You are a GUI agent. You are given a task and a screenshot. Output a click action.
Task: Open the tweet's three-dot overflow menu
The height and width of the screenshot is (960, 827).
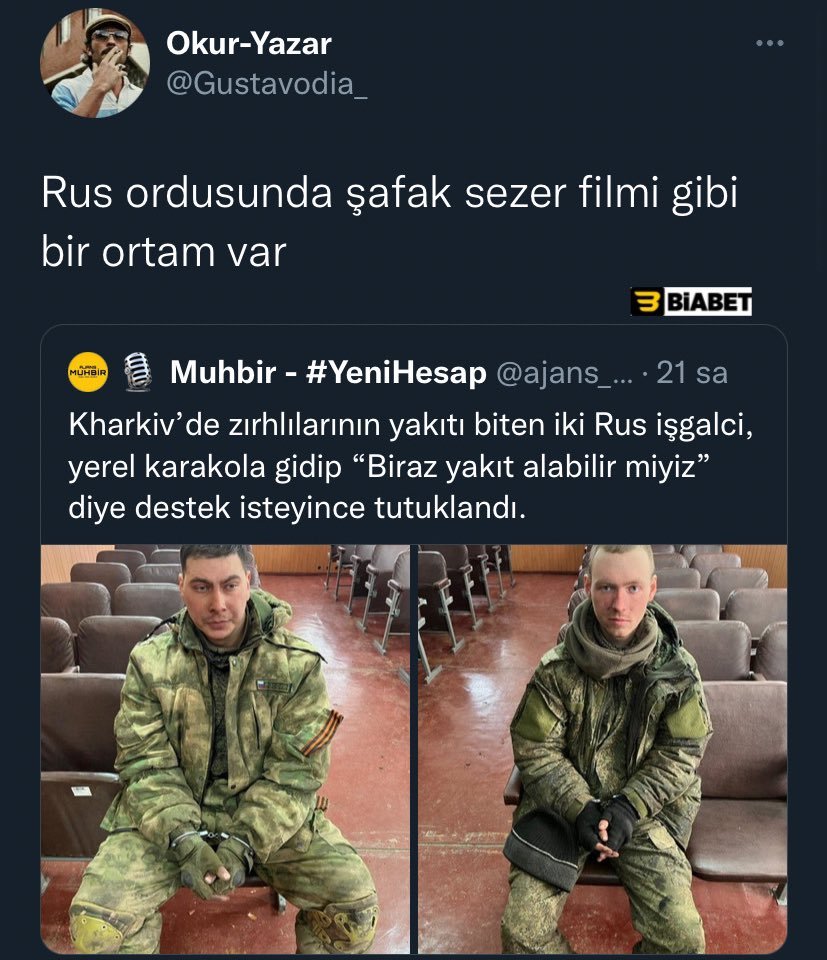769,43
